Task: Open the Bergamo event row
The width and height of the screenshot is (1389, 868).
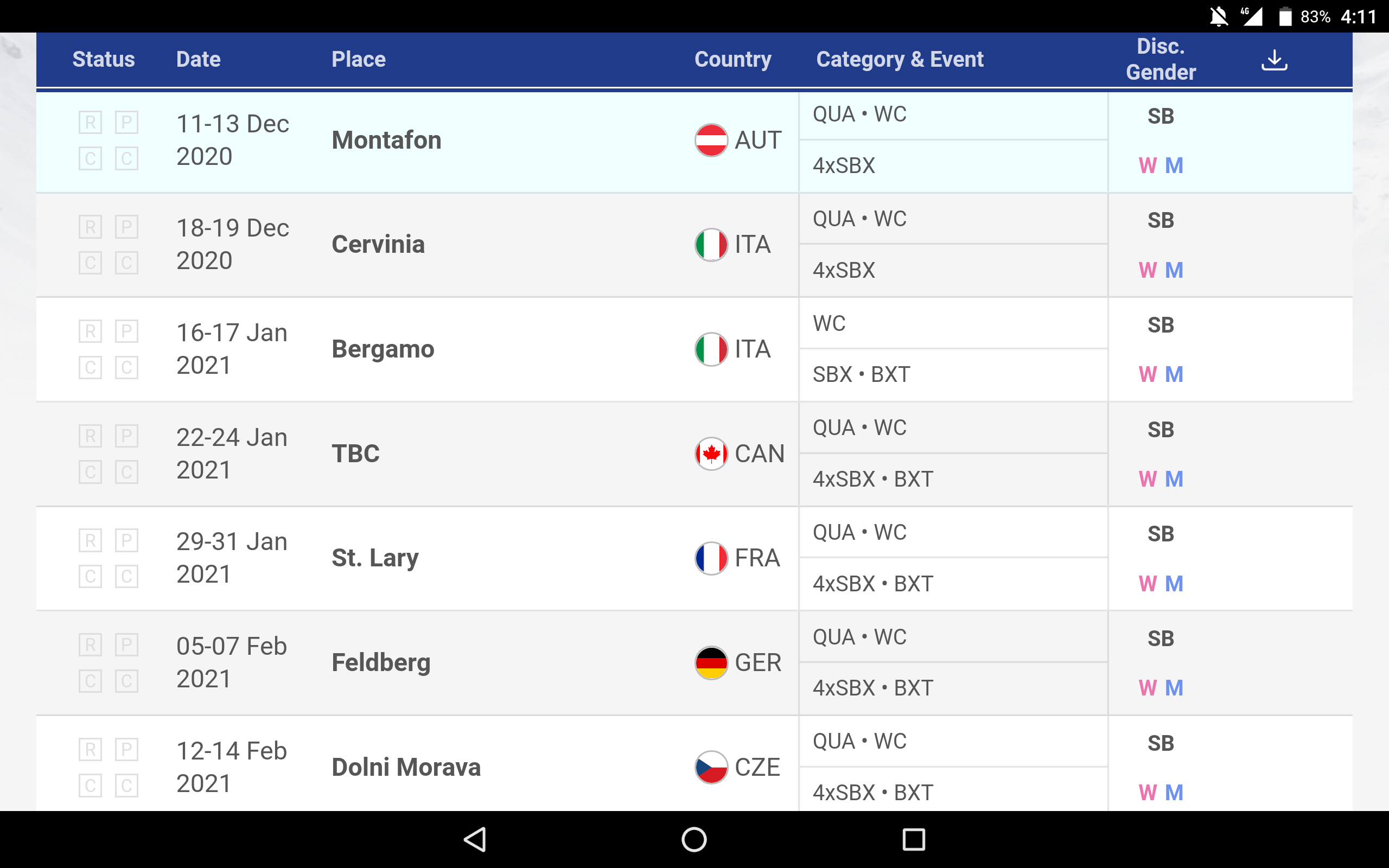Action: [x=383, y=349]
